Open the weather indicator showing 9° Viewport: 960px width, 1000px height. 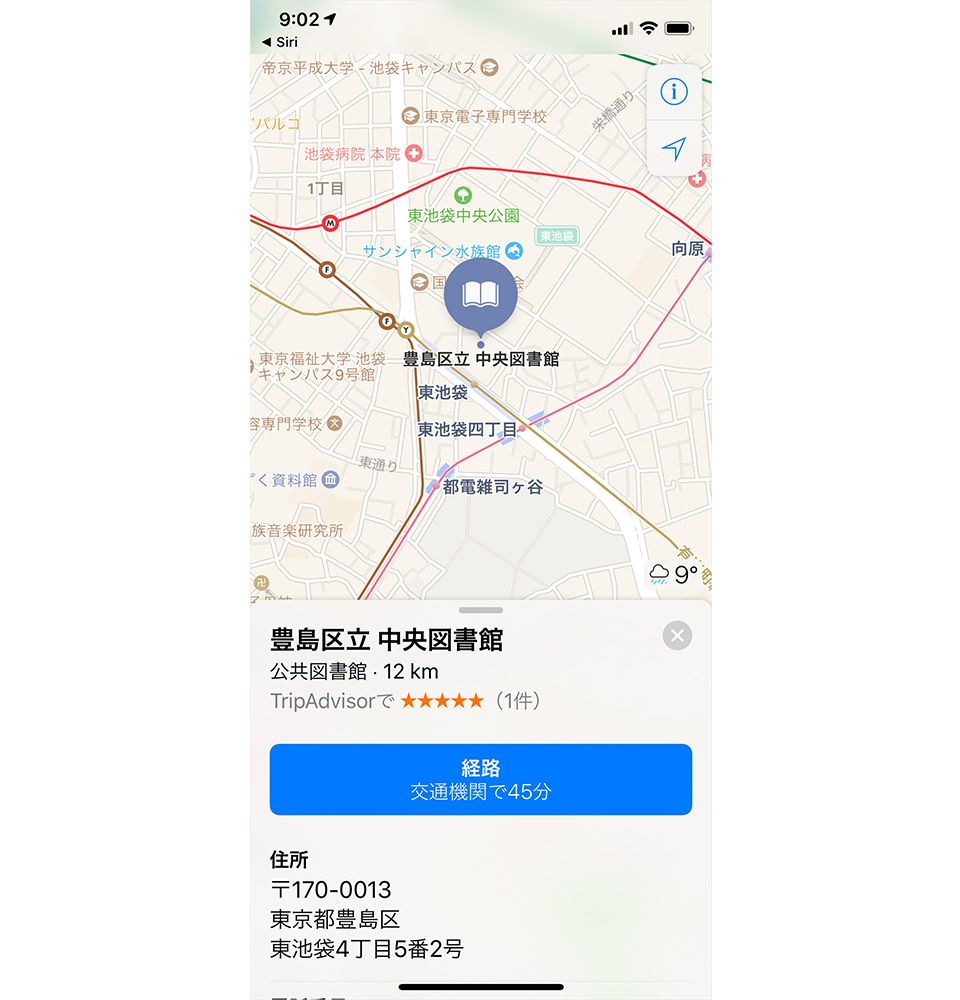674,574
